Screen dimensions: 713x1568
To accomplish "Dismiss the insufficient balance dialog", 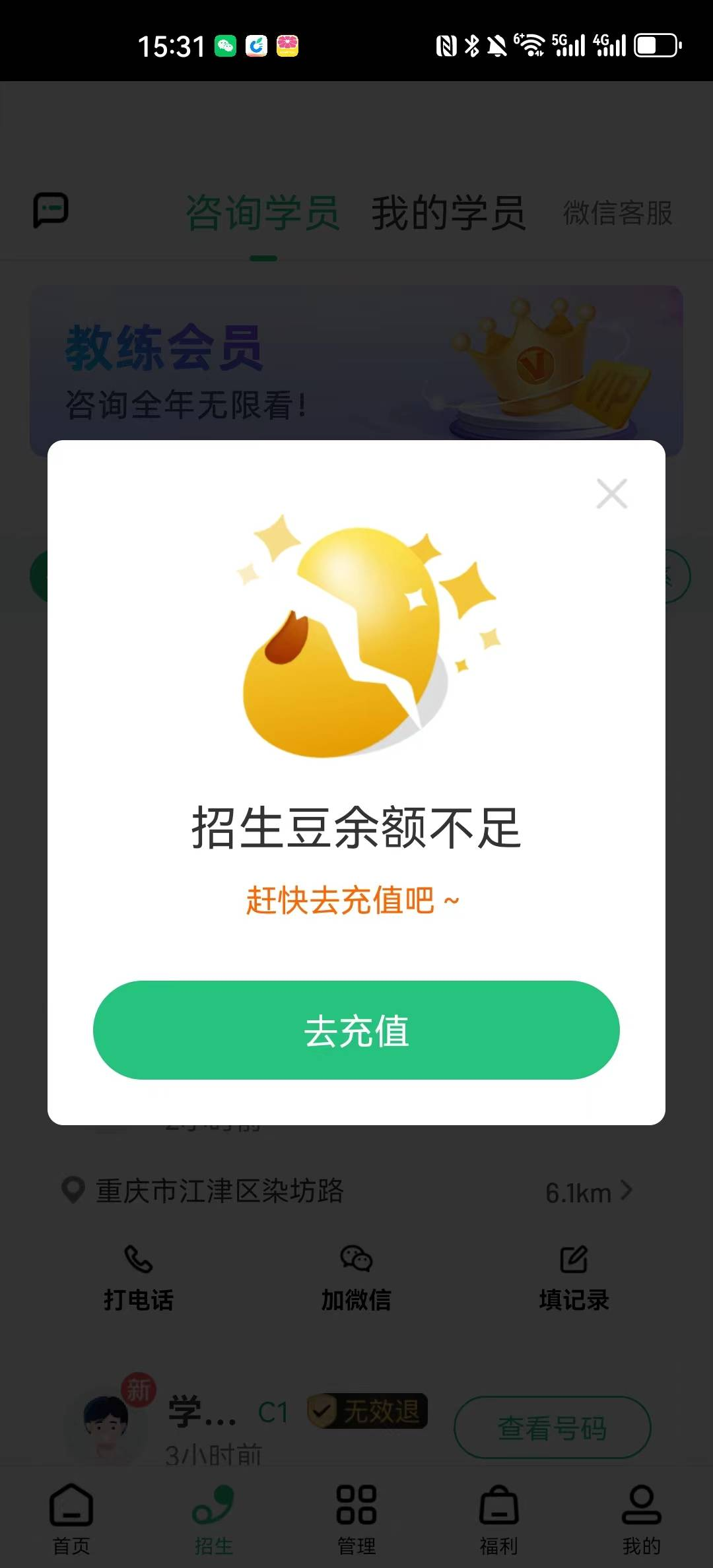I will point(611,494).
